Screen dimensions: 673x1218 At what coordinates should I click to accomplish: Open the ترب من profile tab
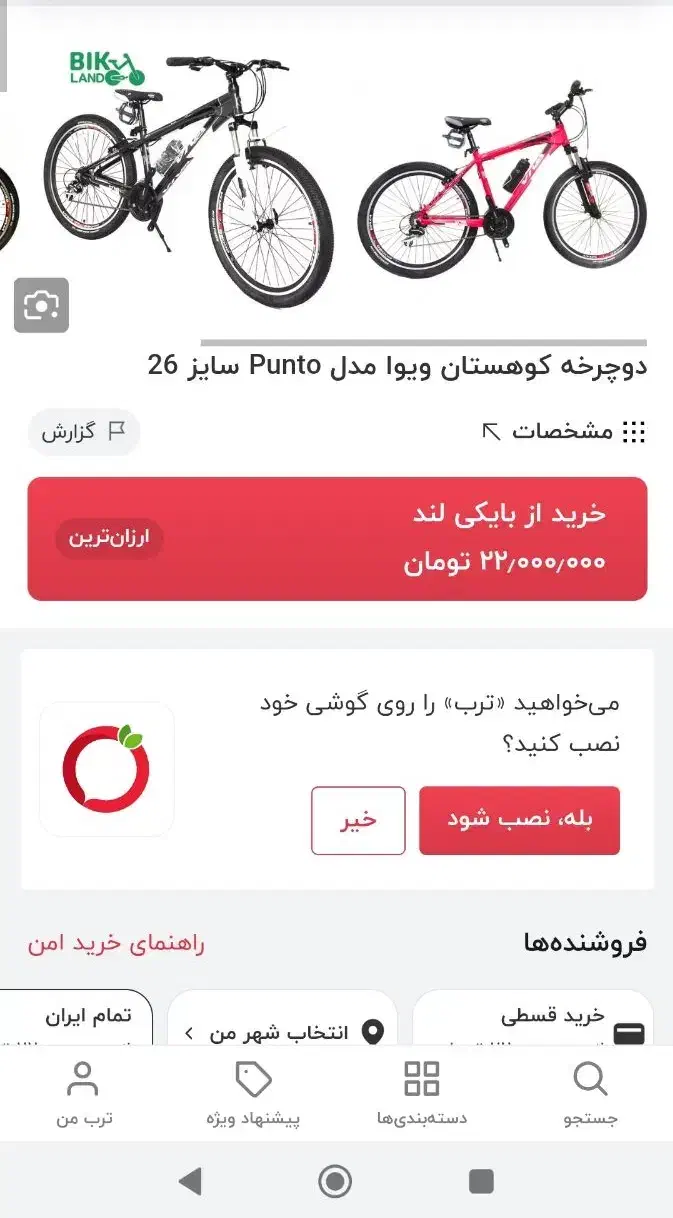click(83, 1095)
